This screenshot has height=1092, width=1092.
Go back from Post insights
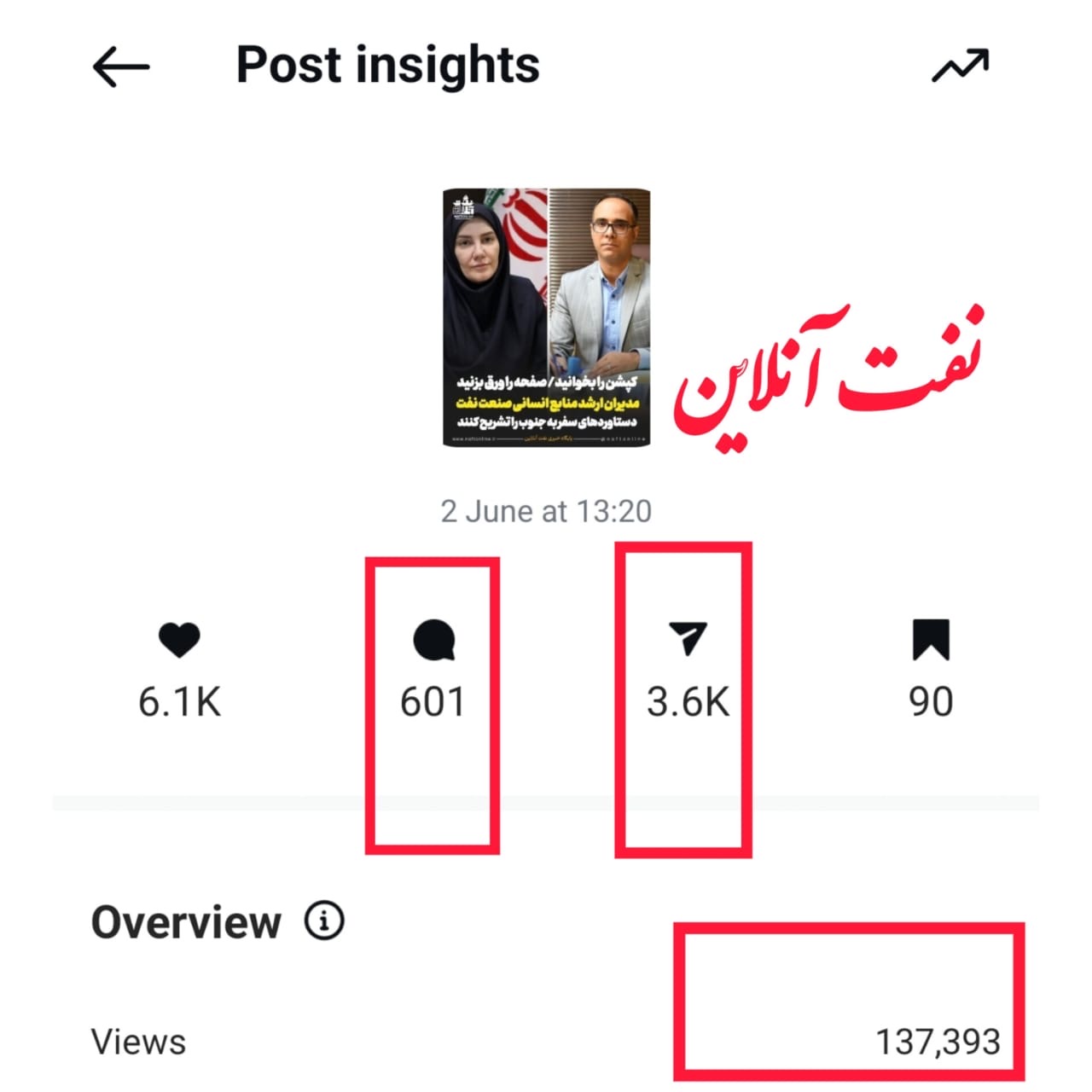tap(120, 67)
